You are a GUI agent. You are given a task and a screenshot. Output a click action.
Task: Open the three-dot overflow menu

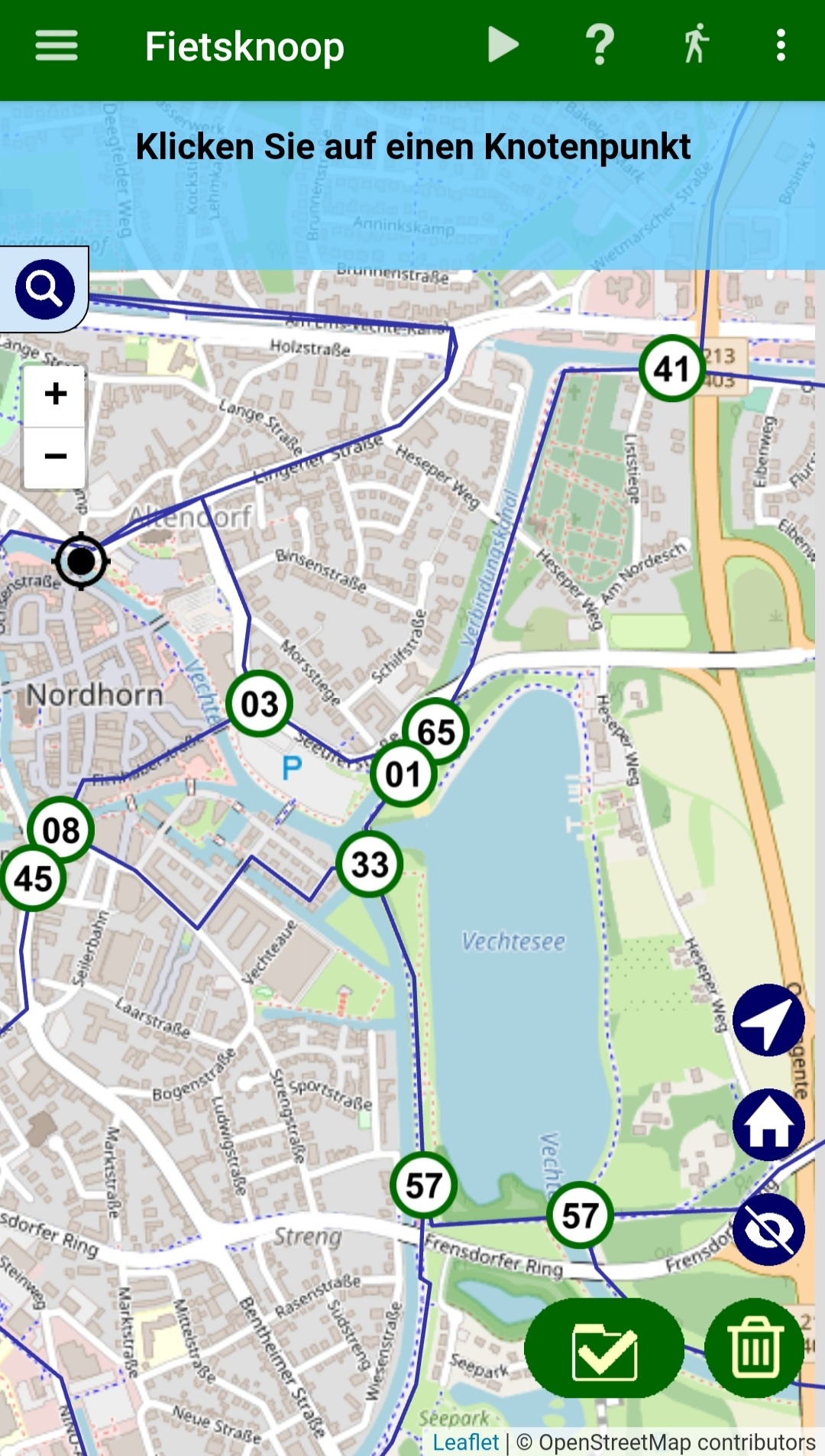coord(781,45)
